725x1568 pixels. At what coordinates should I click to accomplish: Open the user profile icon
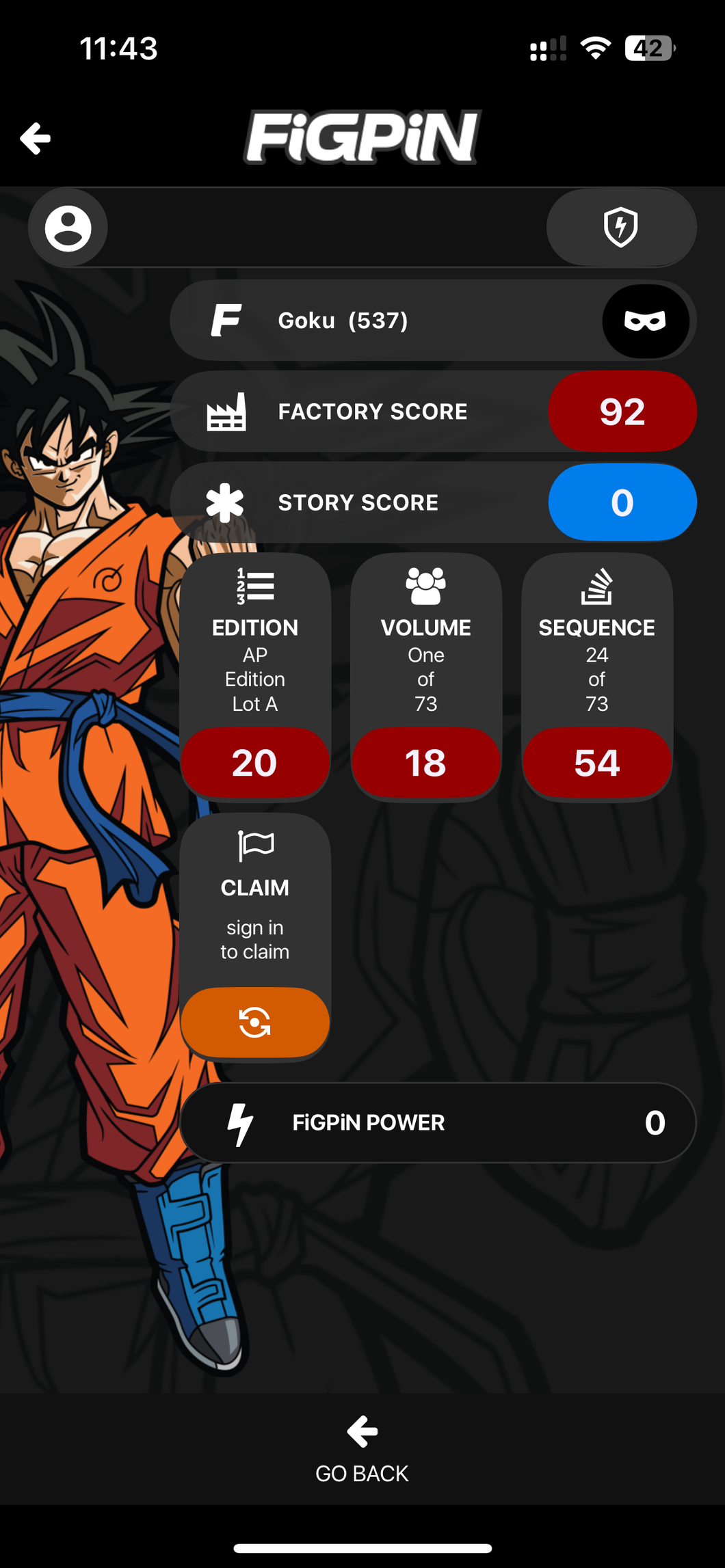pyautogui.click(x=68, y=228)
